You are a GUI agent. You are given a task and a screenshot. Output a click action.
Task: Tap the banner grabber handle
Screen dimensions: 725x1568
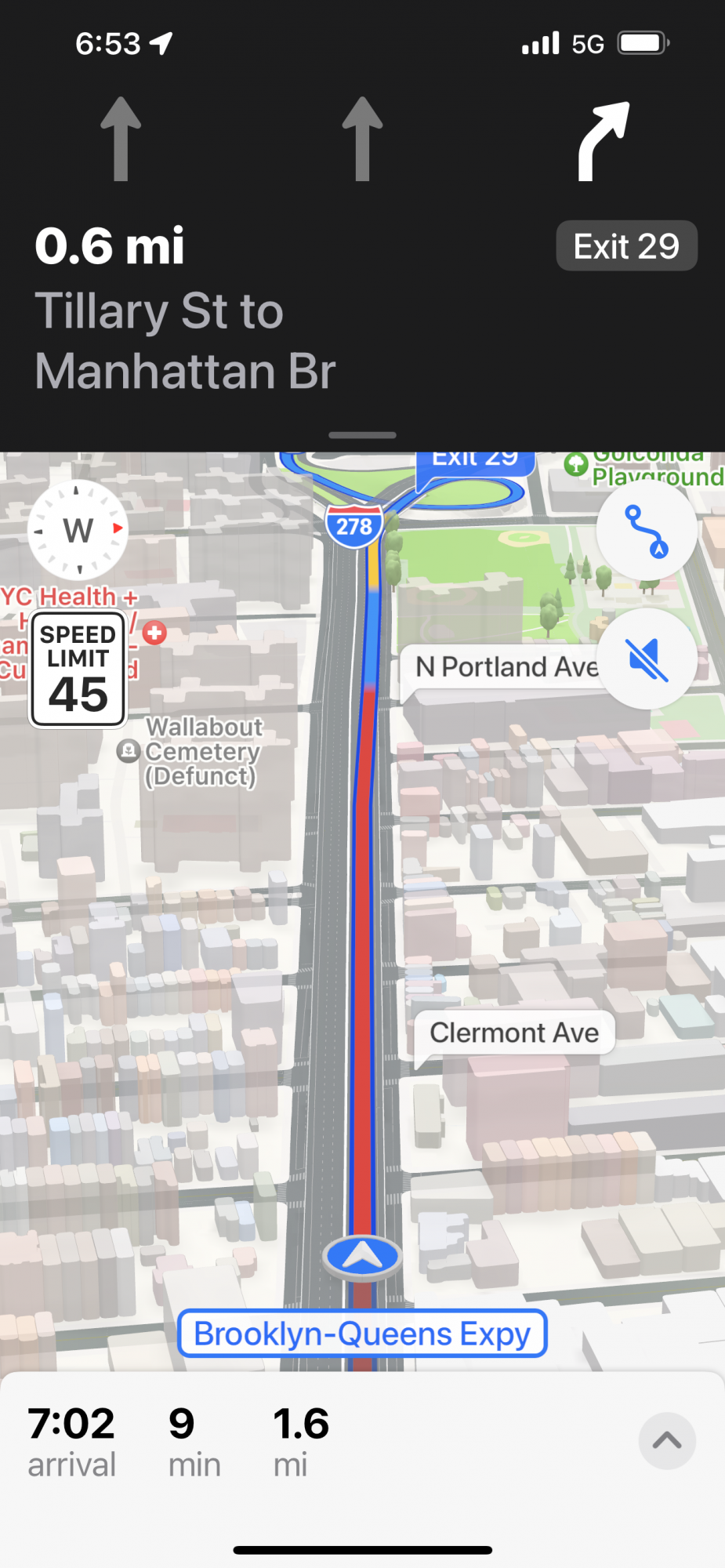(362, 435)
